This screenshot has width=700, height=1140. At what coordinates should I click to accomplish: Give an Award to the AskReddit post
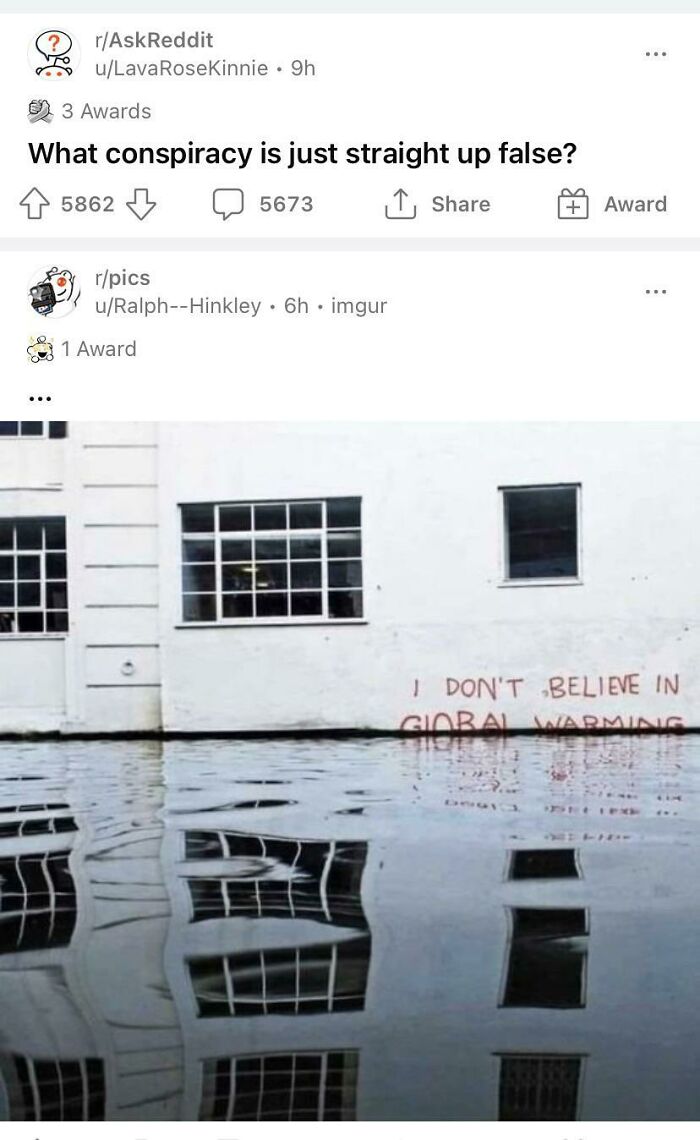click(x=611, y=204)
